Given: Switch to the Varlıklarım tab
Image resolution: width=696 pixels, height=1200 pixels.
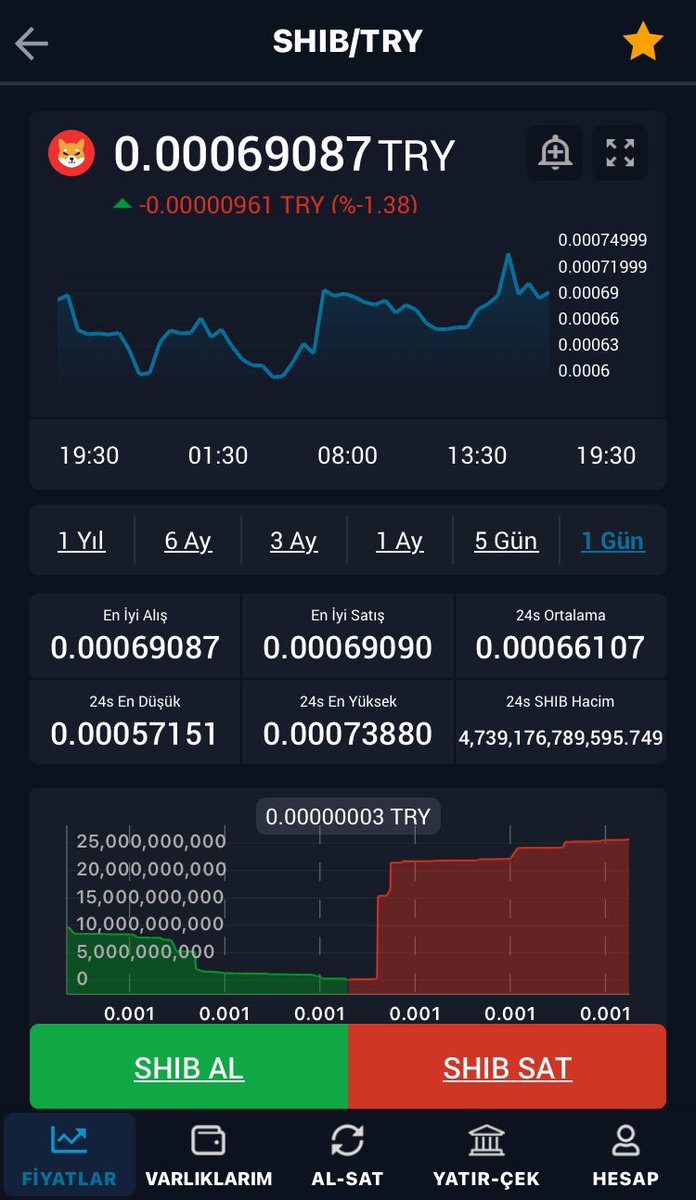Looking at the screenshot, I should click(209, 1155).
